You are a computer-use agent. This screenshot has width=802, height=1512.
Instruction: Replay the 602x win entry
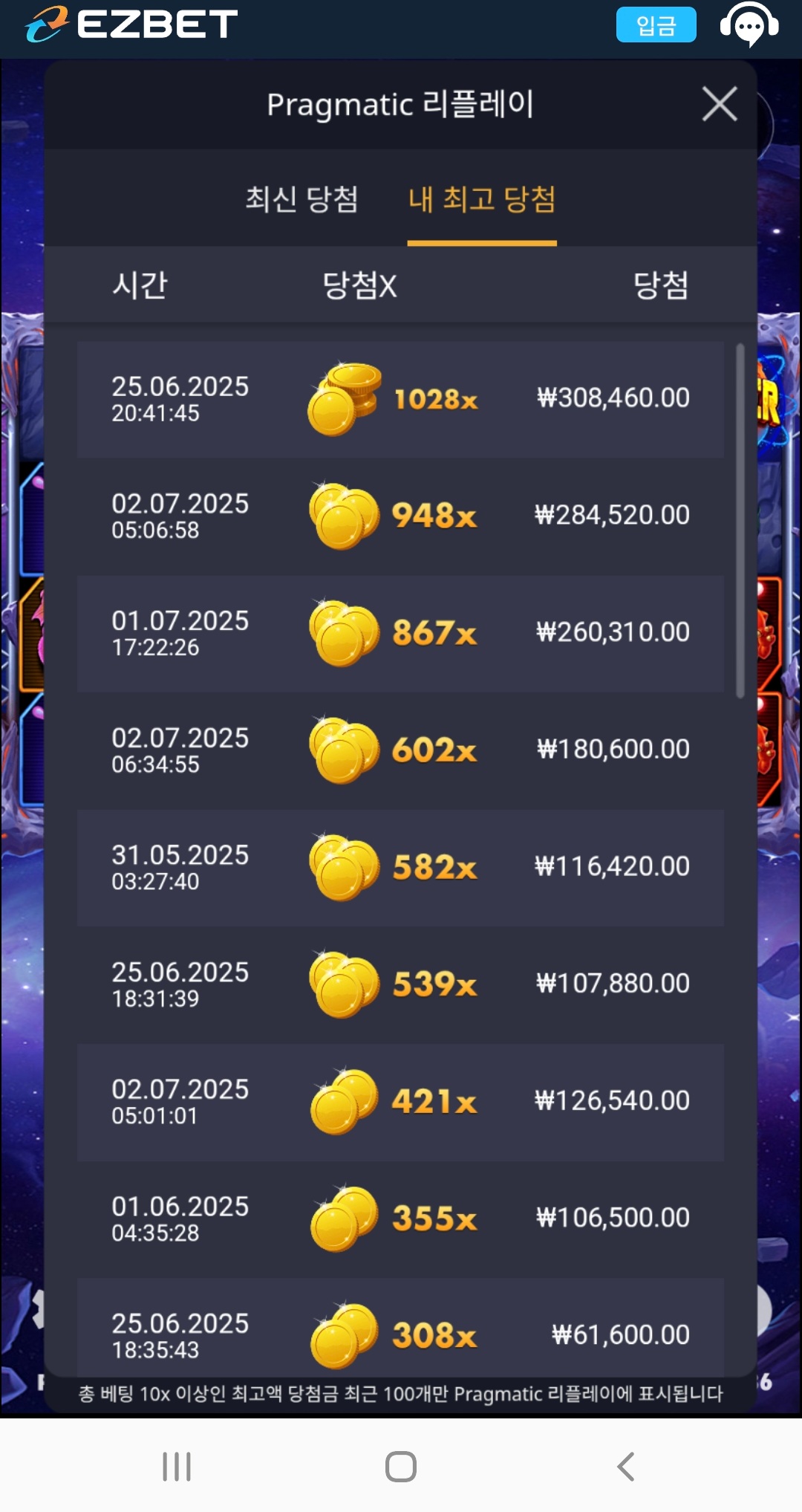point(400,750)
